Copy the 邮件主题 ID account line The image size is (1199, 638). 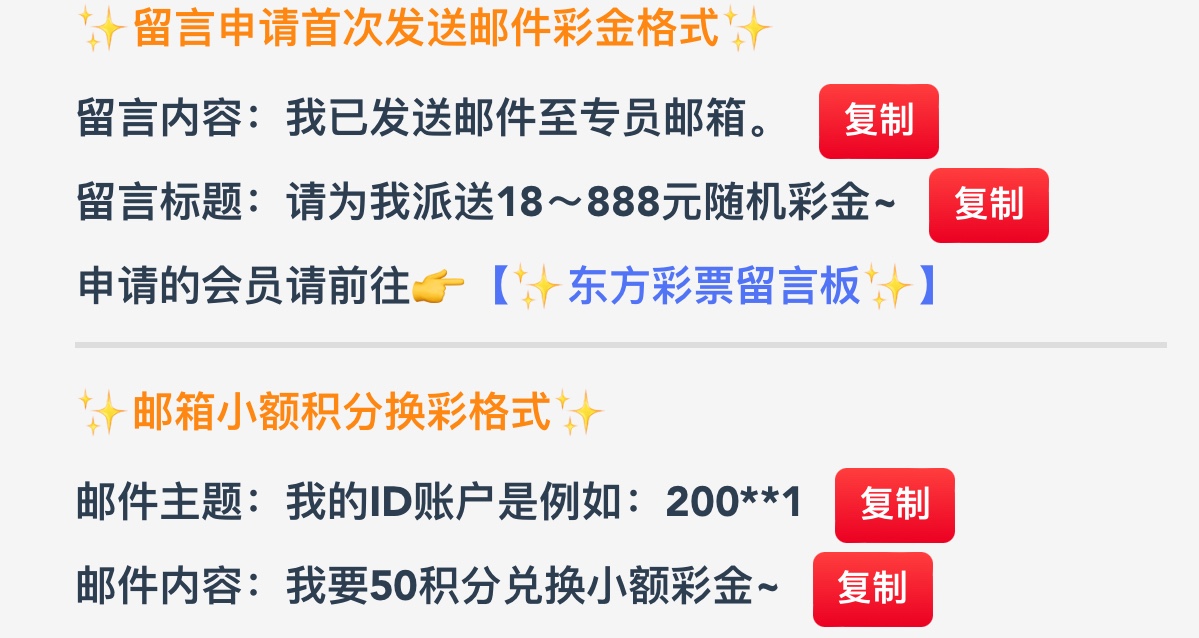[894, 505]
